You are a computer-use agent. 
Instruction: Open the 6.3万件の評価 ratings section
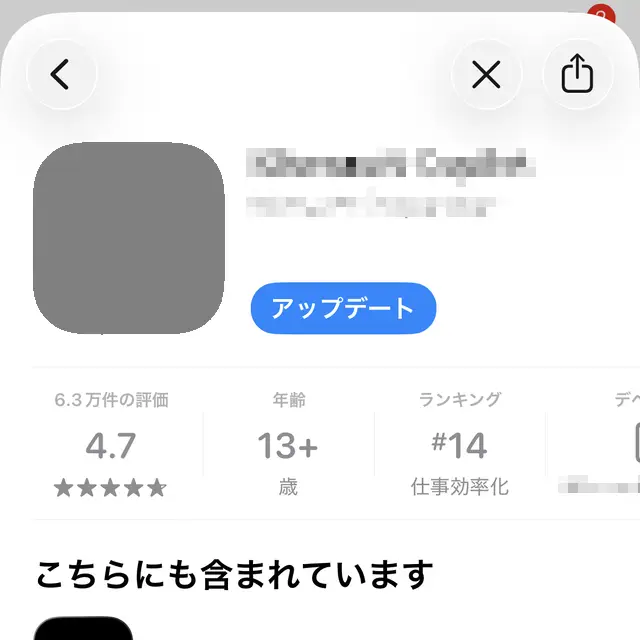point(111,444)
